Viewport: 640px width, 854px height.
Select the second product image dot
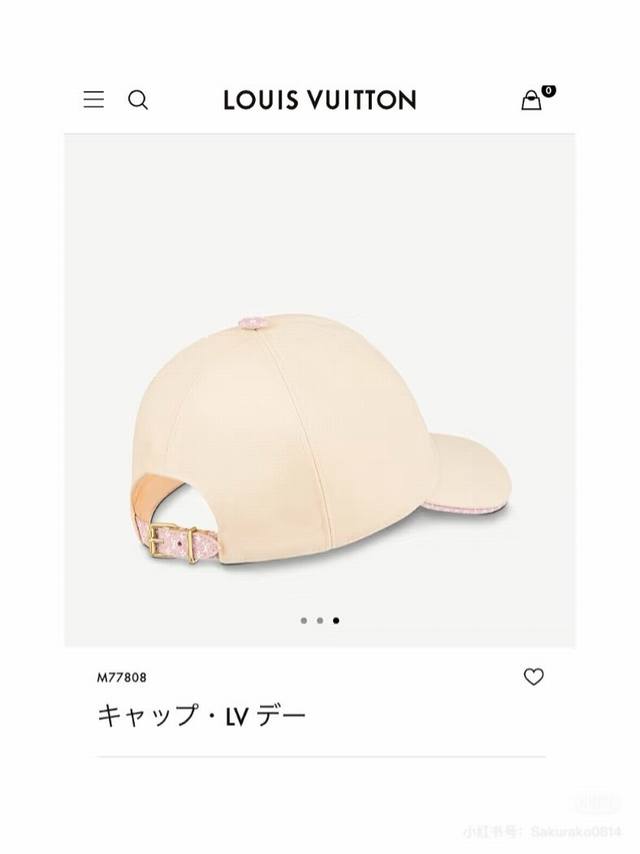pyautogui.click(x=320, y=620)
